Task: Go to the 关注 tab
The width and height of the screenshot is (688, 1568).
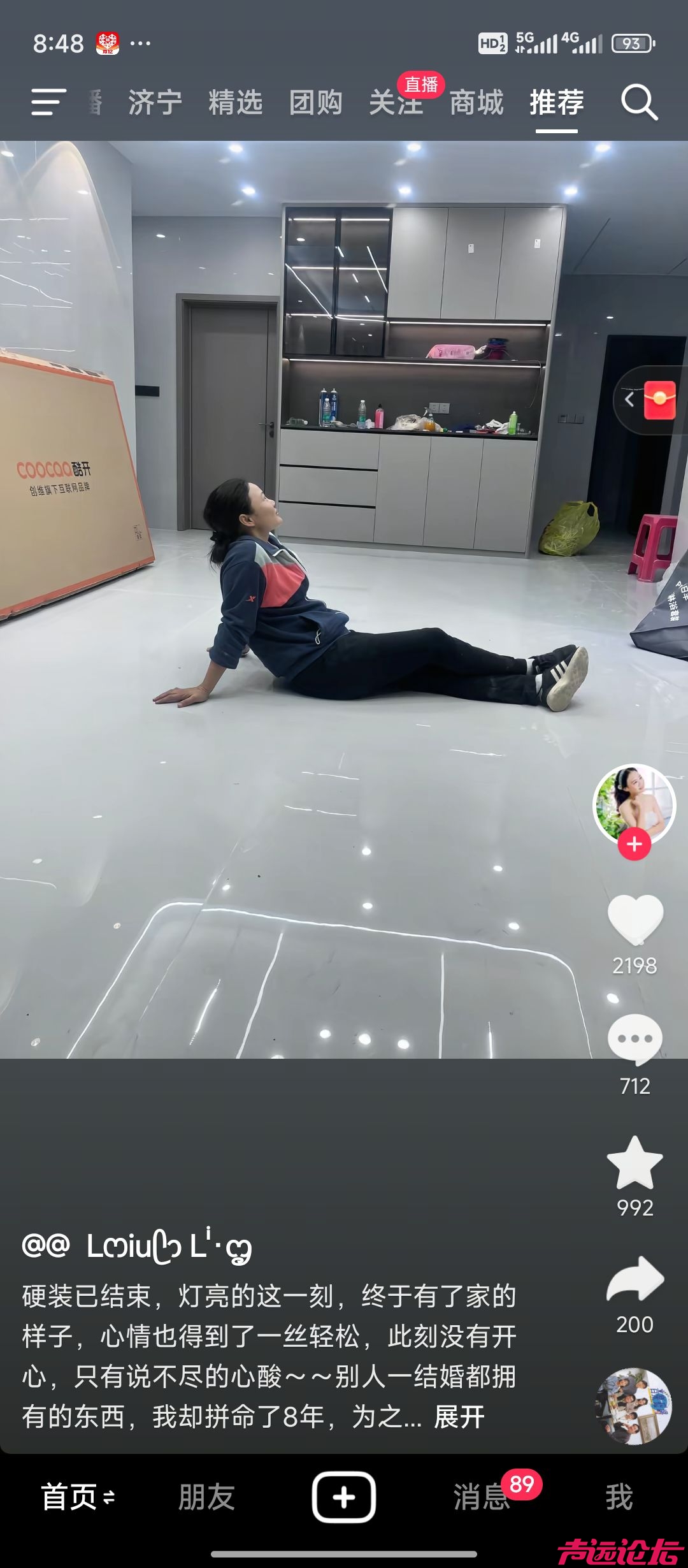Action: click(x=396, y=103)
